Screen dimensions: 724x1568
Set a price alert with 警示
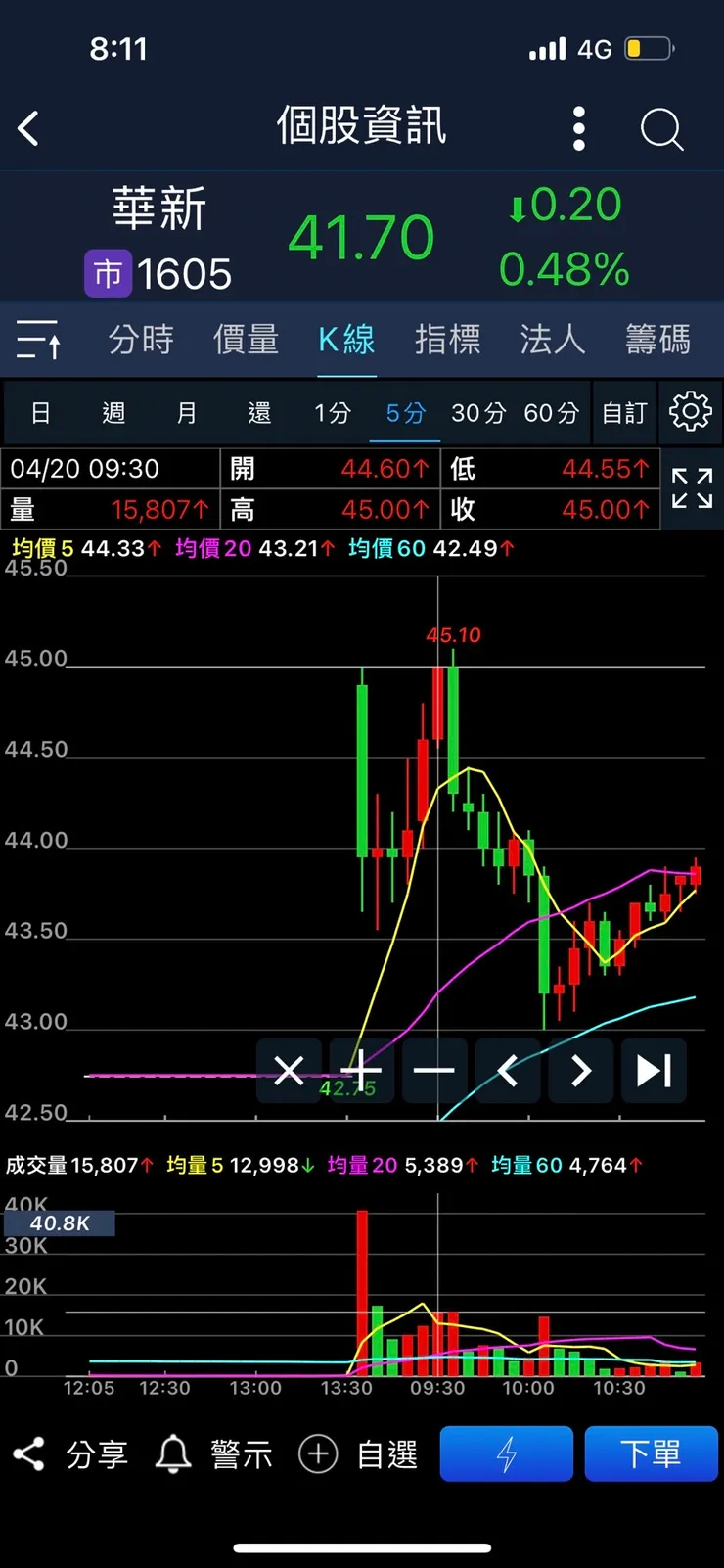click(214, 1454)
